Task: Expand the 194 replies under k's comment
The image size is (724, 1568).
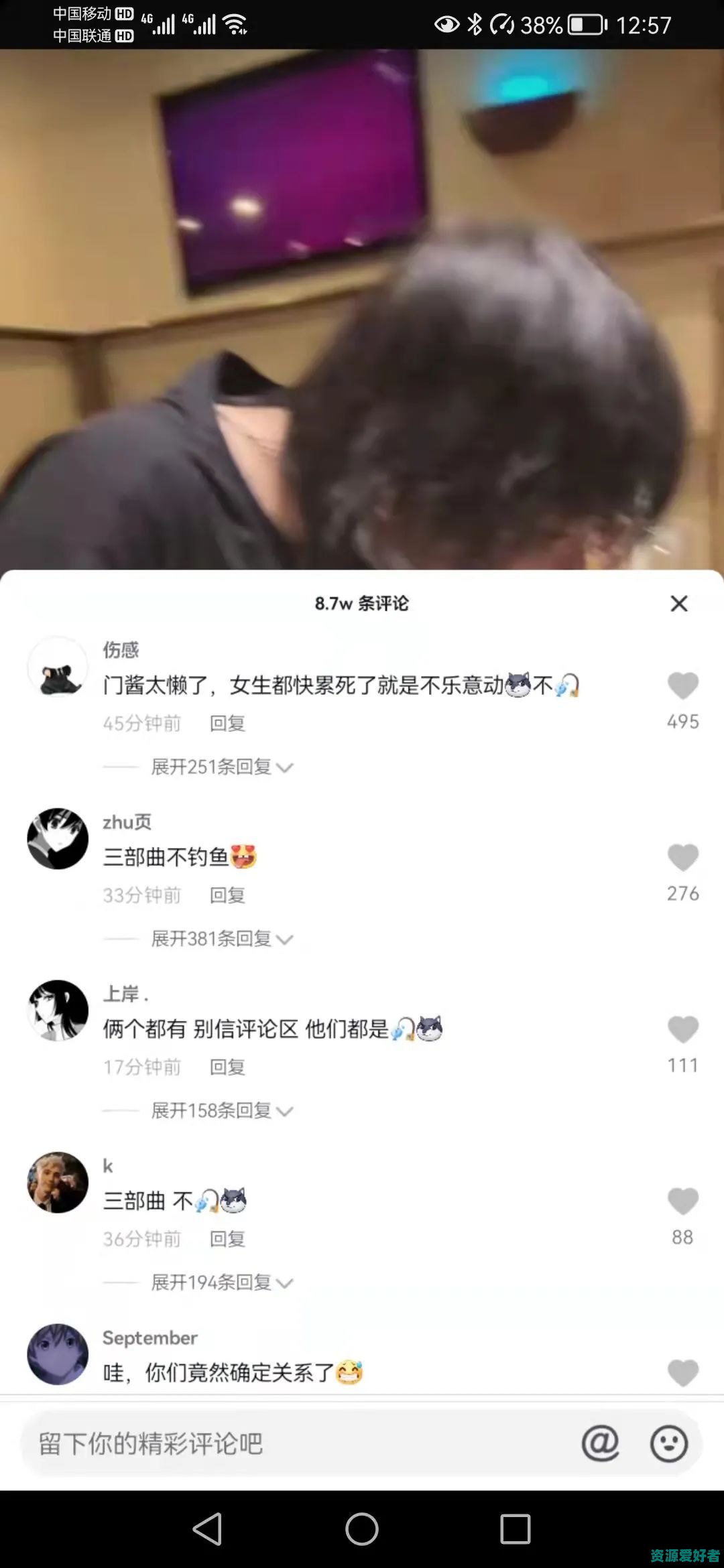Action: click(216, 1283)
